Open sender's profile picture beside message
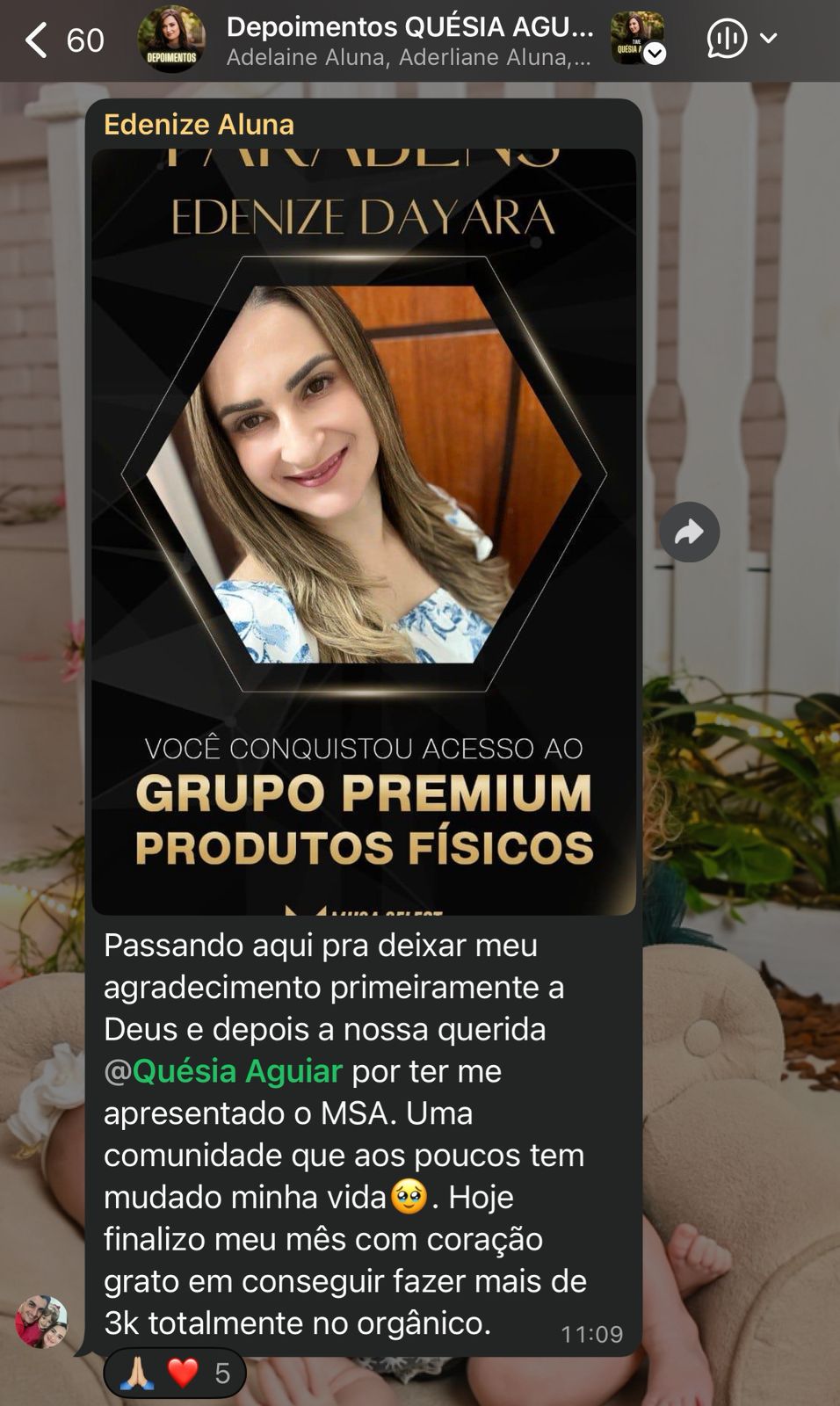 coord(41,1321)
